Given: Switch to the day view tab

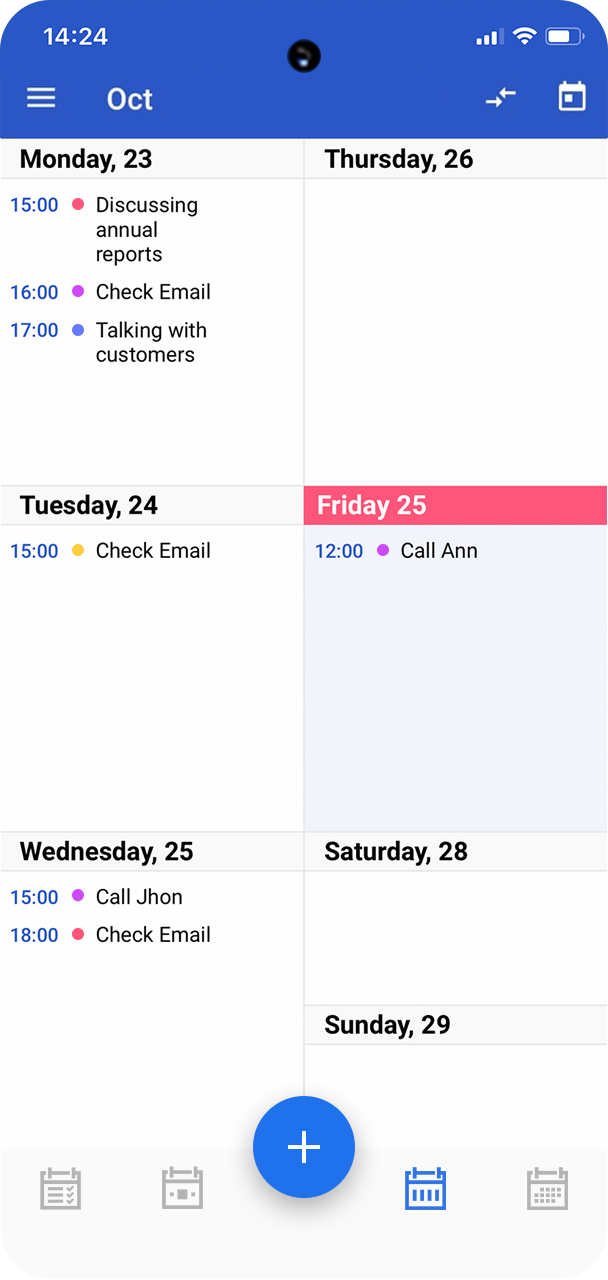Looking at the screenshot, I should tap(183, 1188).
